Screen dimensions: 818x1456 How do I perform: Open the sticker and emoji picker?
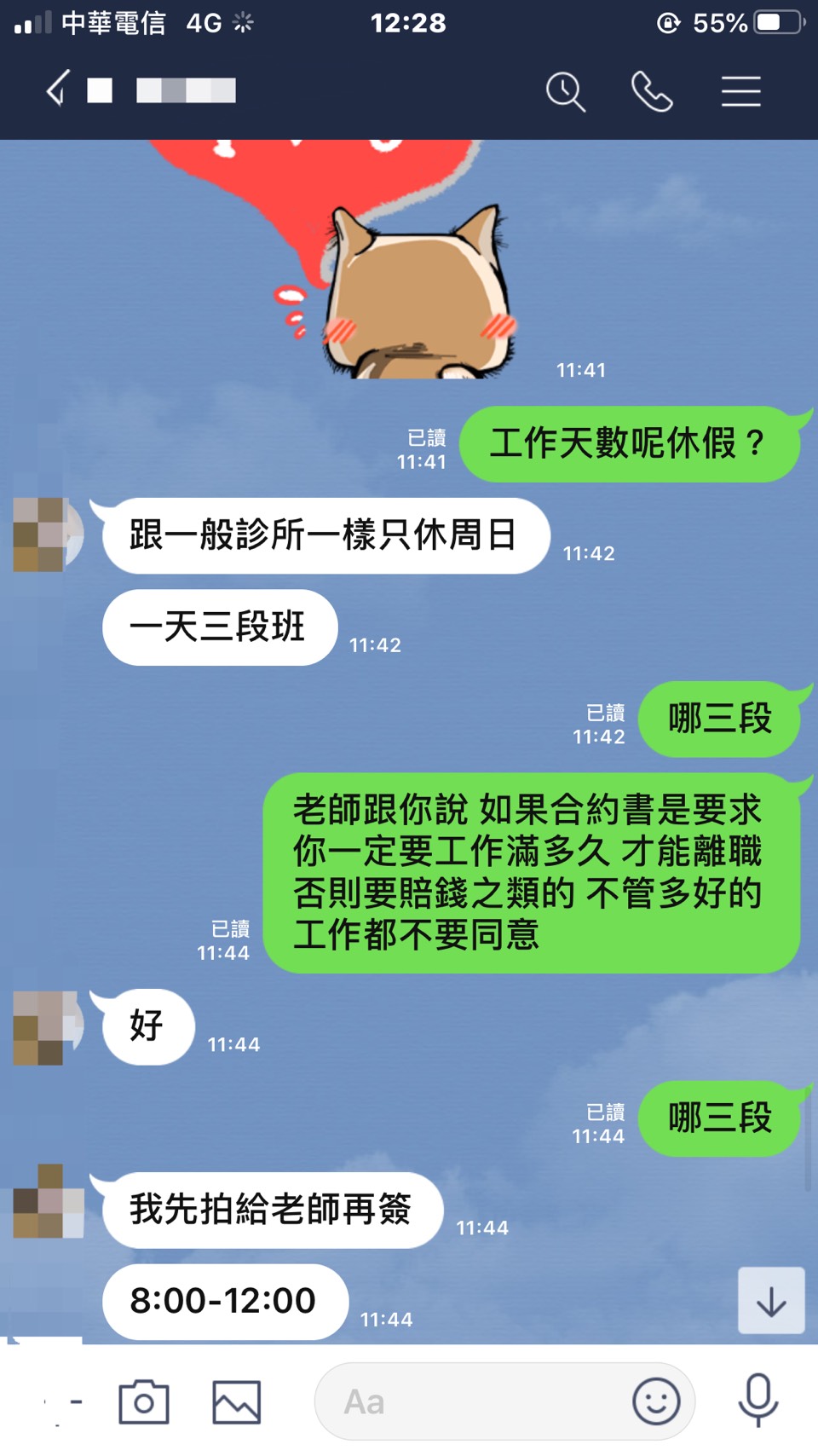tap(655, 1401)
